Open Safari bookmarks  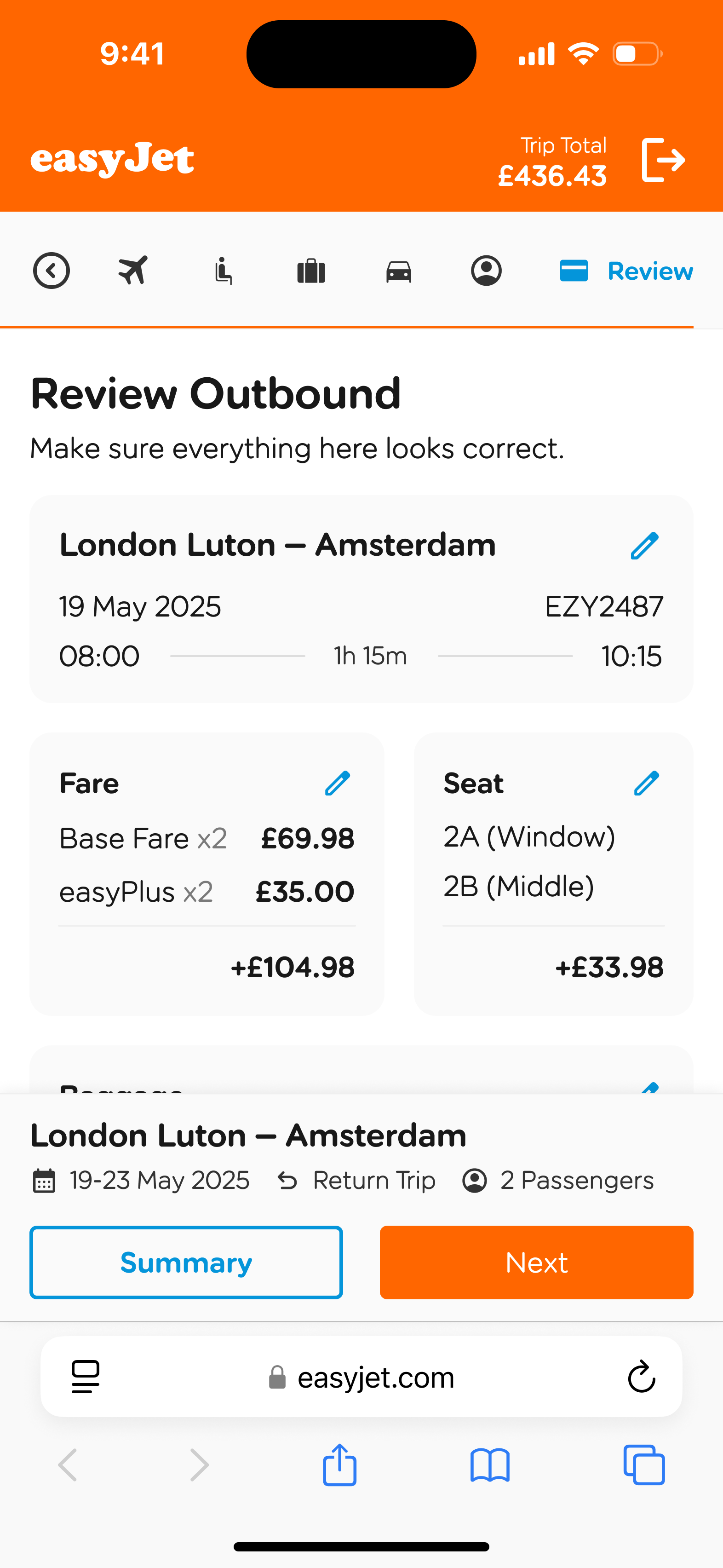(490, 1464)
